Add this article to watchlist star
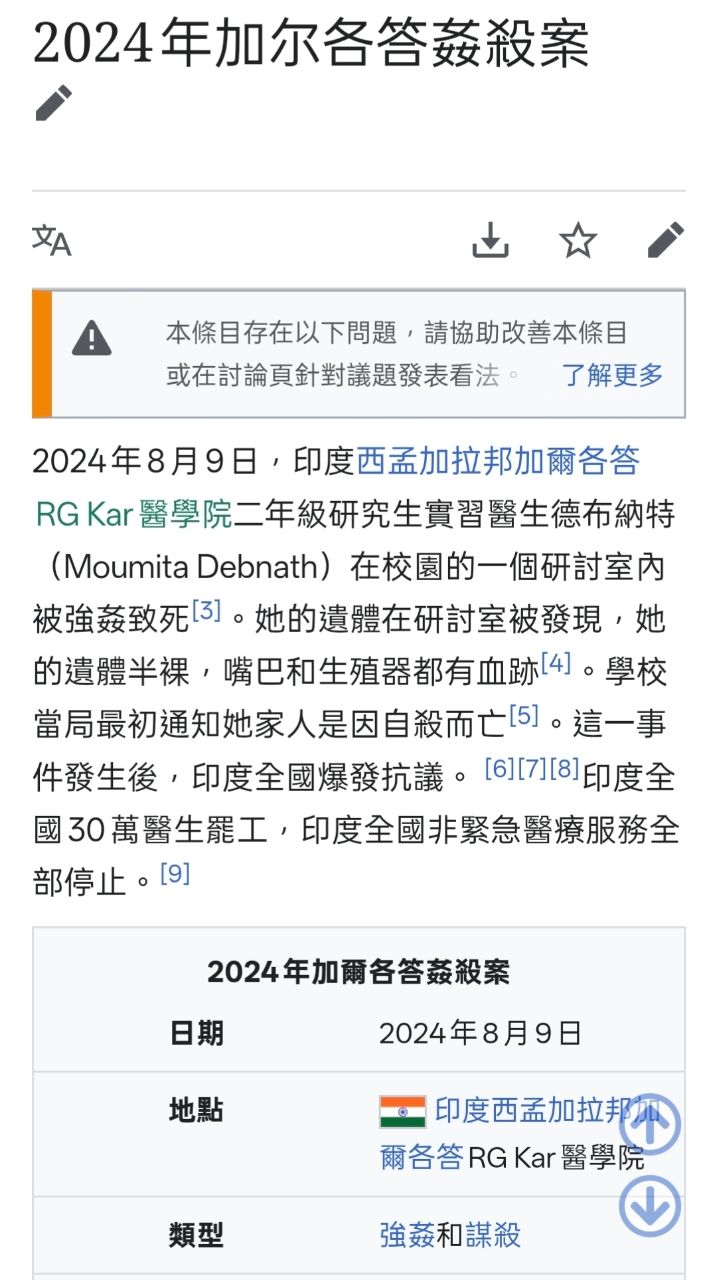 [577, 240]
